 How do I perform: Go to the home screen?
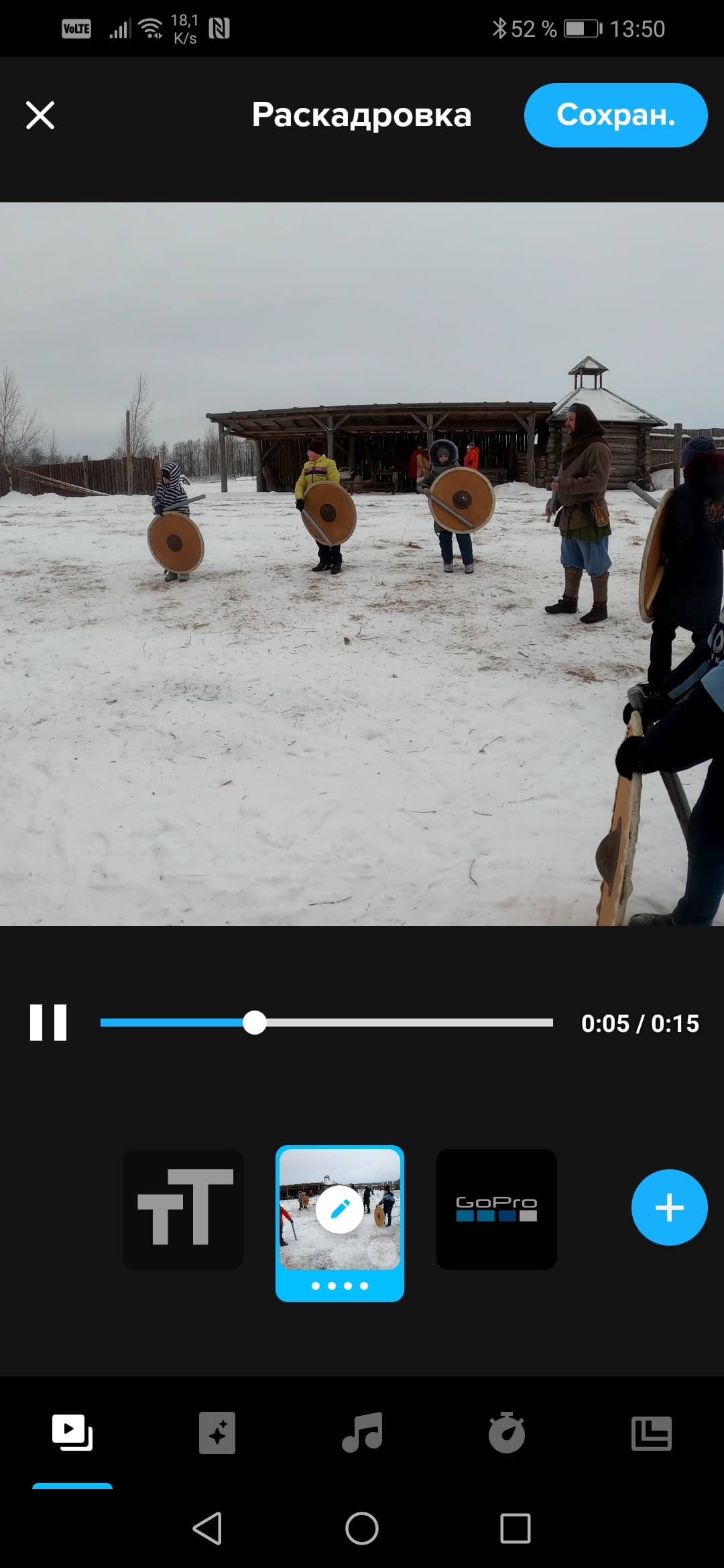coord(362,1528)
